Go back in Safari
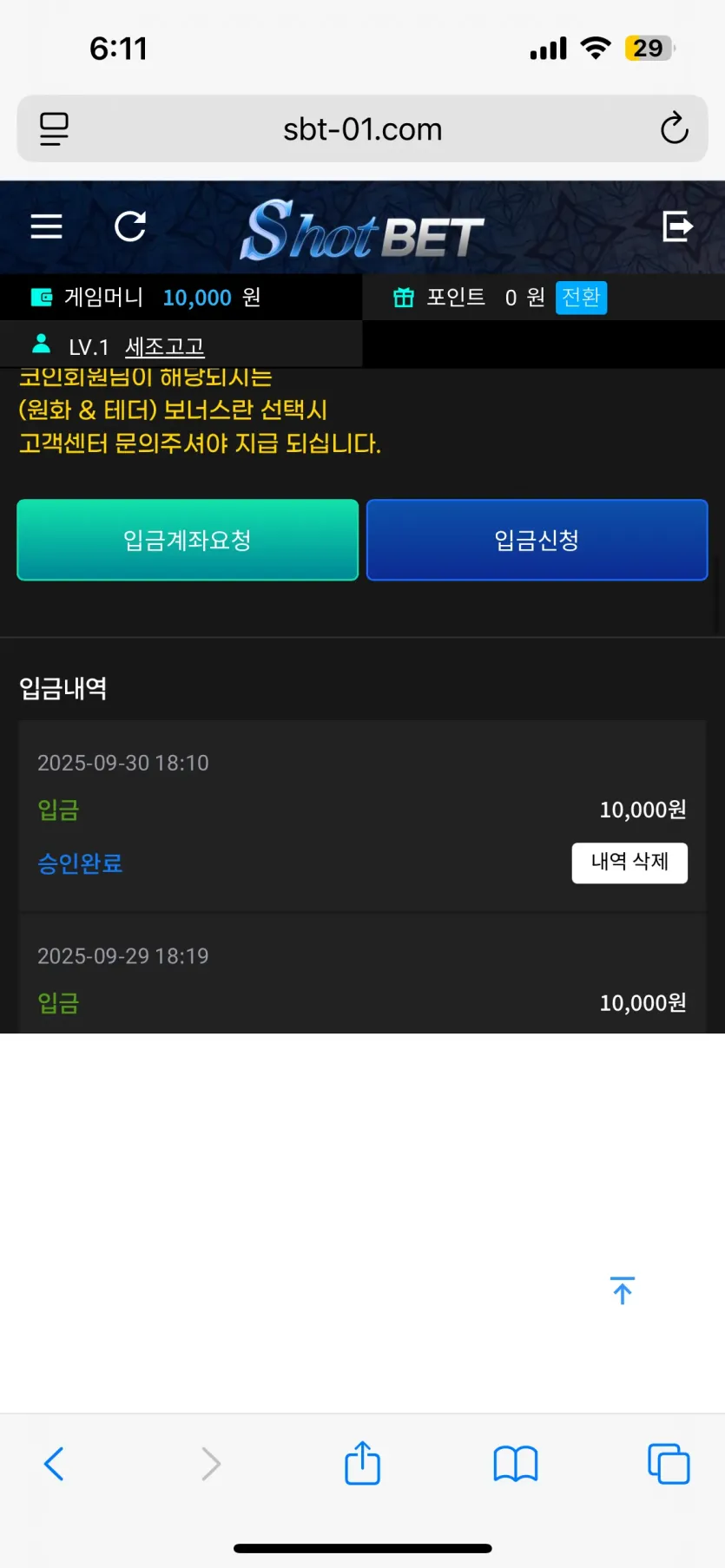This screenshot has width=725, height=1568. (x=54, y=1464)
